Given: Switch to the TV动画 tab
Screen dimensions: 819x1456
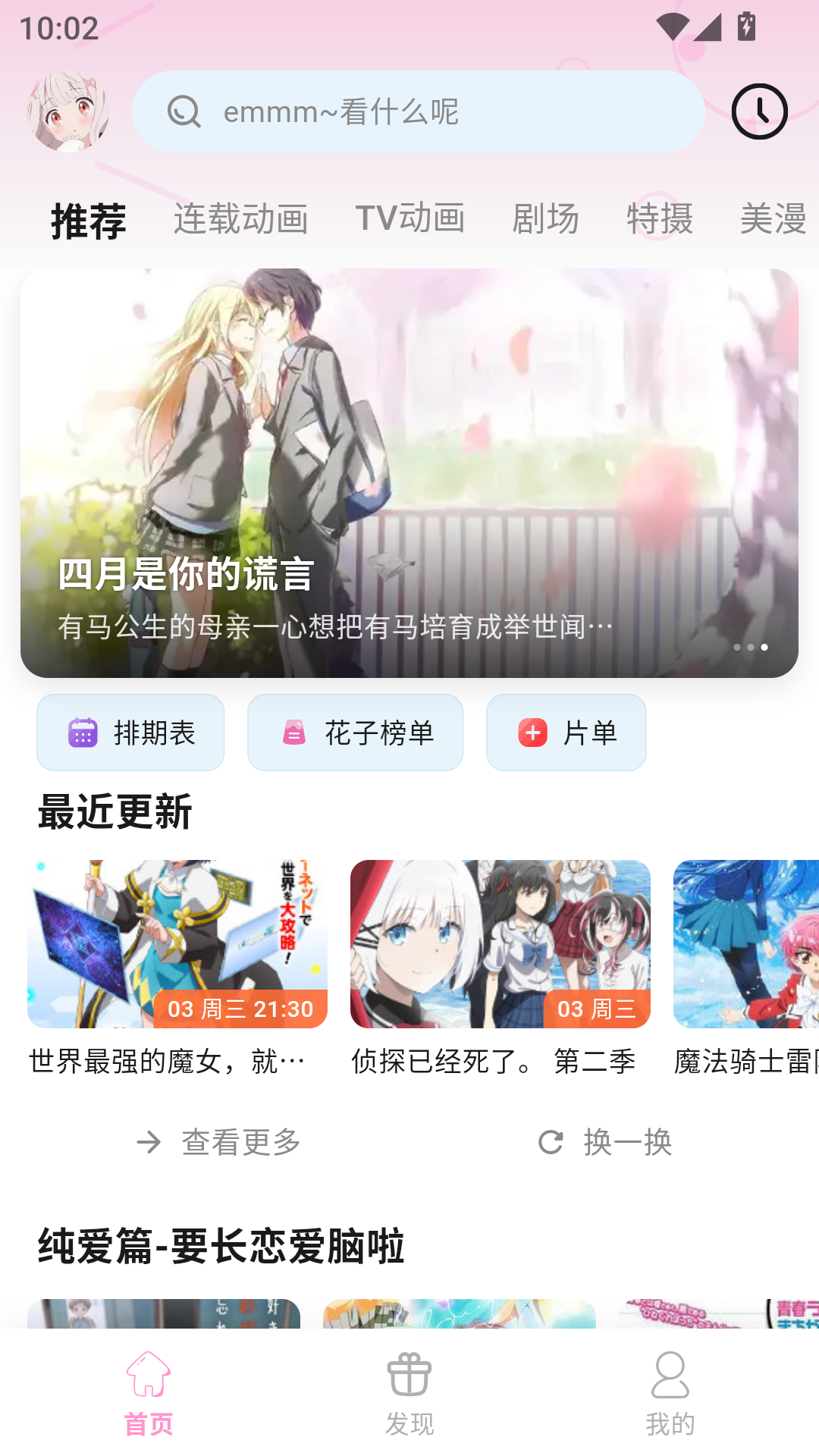Looking at the screenshot, I should [x=409, y=219].
